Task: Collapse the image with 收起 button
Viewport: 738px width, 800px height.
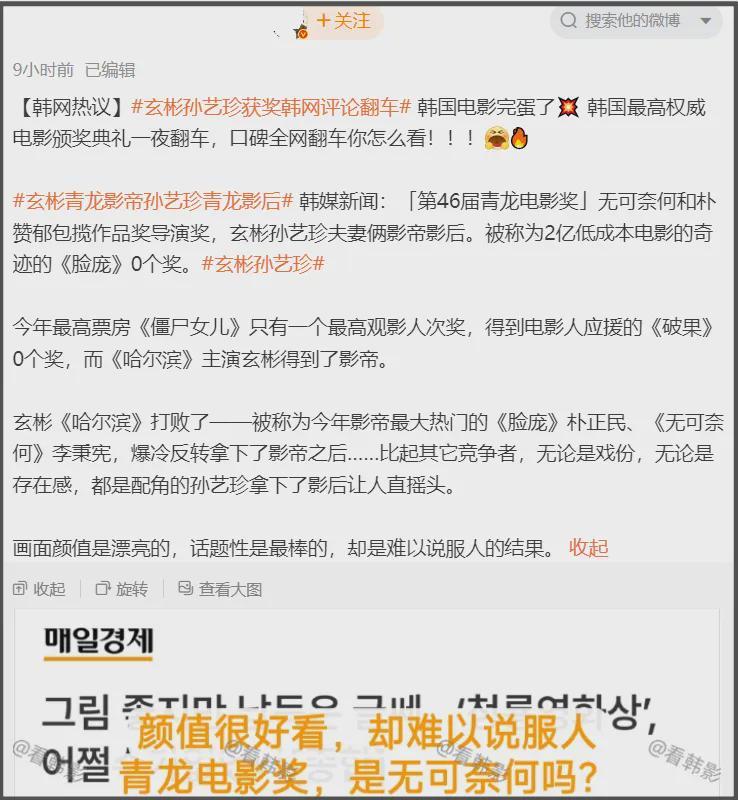Action: 39,589
